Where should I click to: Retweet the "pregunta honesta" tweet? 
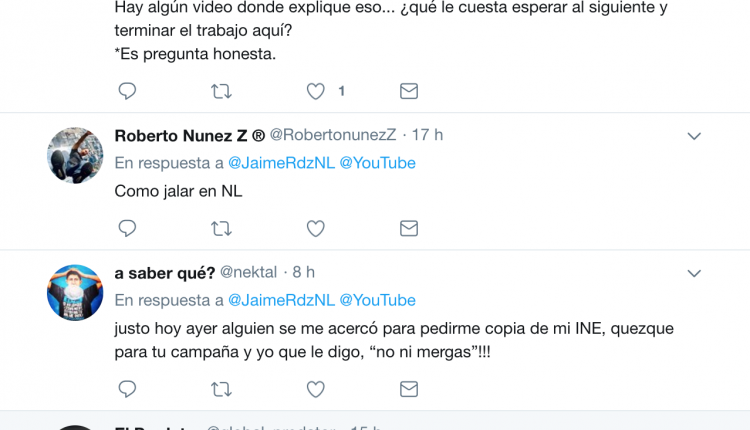tap(221, 91)
